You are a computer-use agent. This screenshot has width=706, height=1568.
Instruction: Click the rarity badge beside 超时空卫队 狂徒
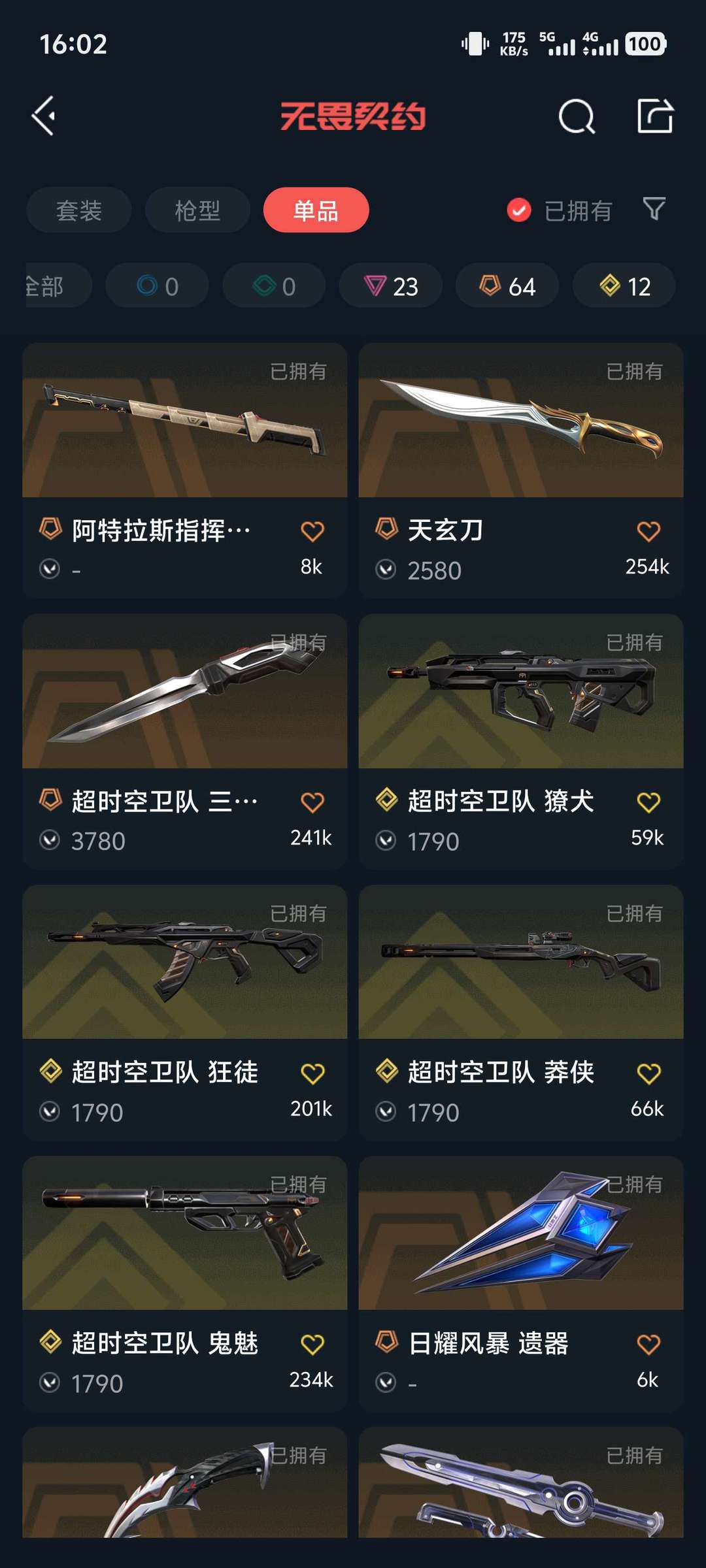click(x=50, y=1071)
